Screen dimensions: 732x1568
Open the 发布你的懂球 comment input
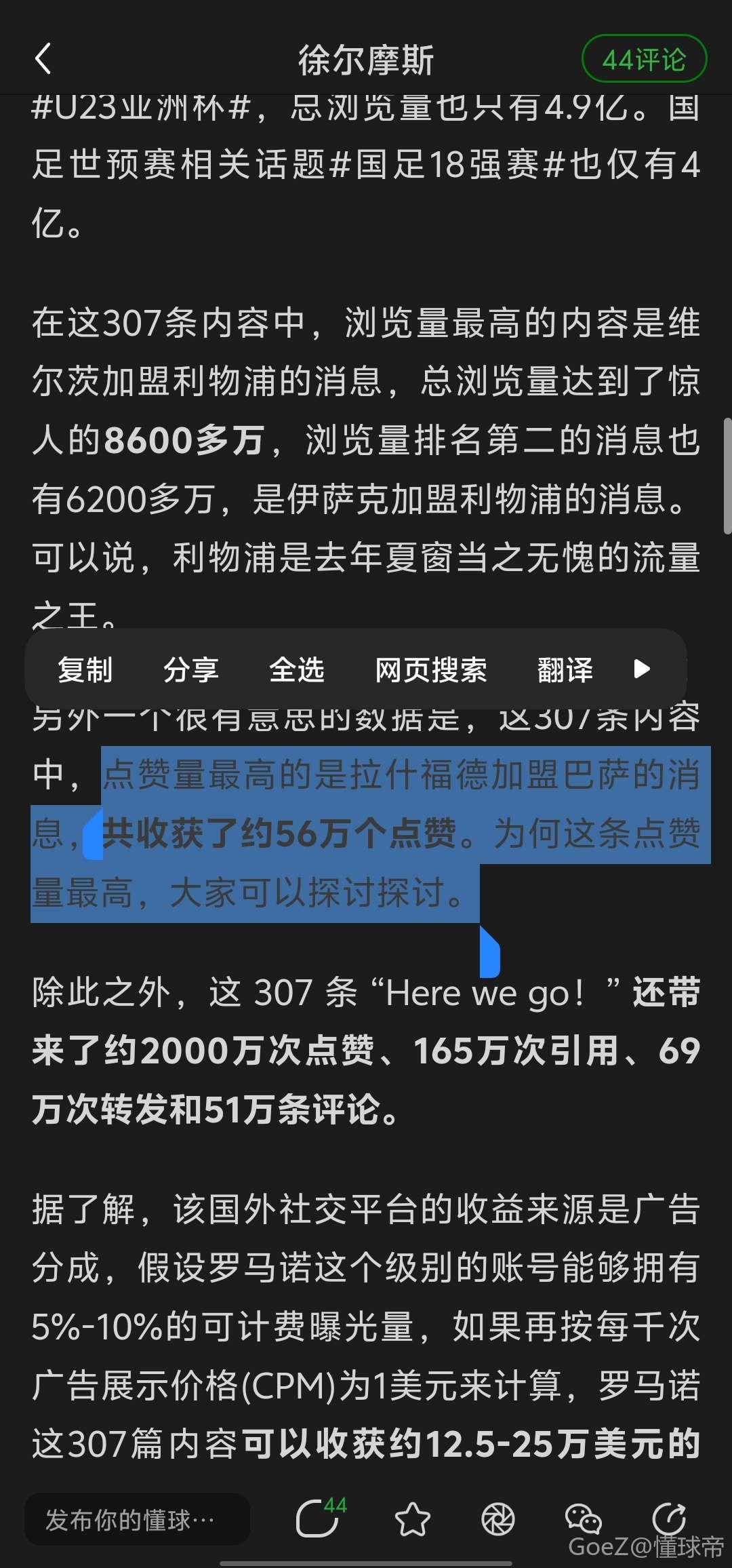(137, 1520)
